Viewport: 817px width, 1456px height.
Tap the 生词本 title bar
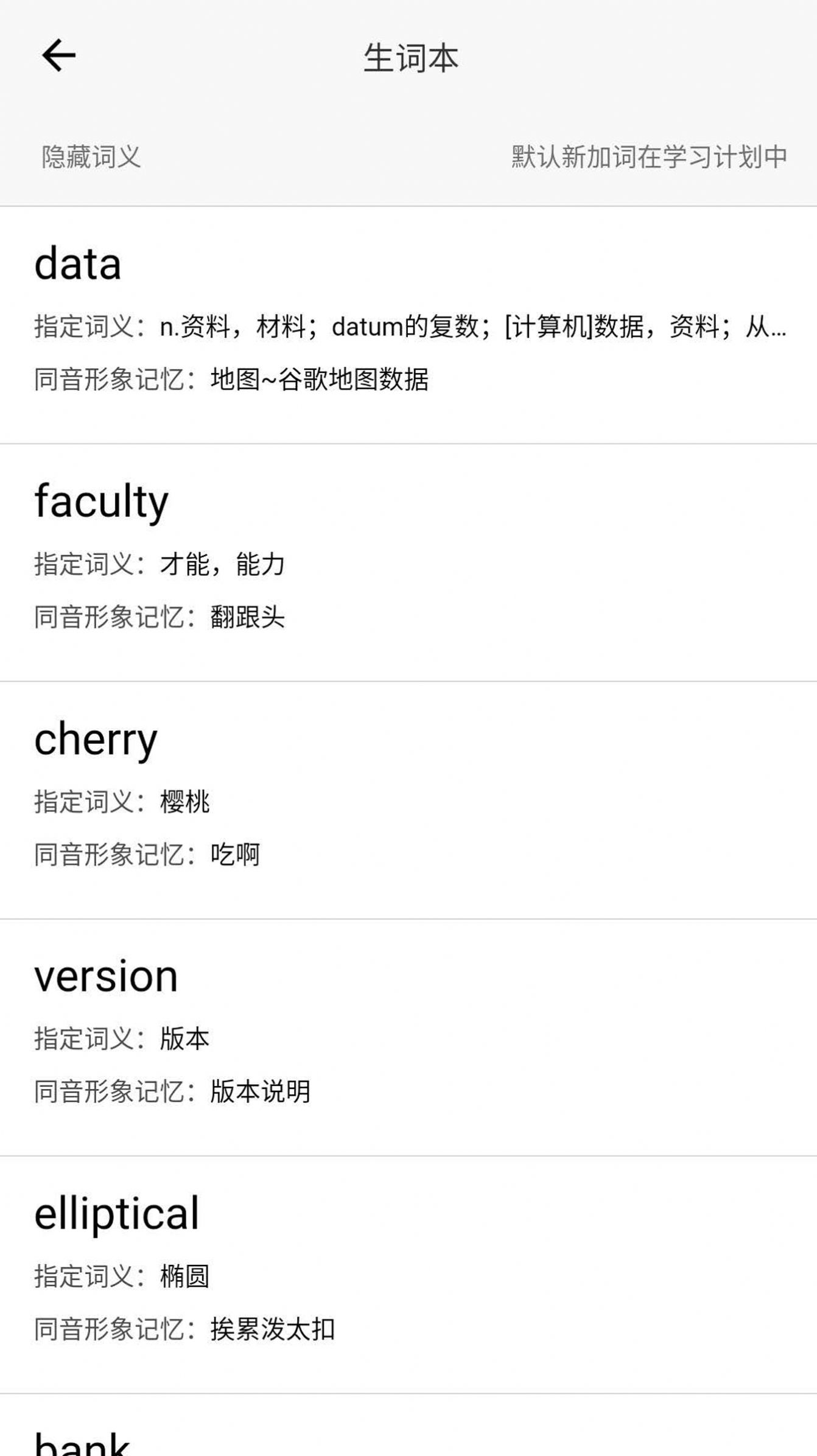(x=408, y=56)
